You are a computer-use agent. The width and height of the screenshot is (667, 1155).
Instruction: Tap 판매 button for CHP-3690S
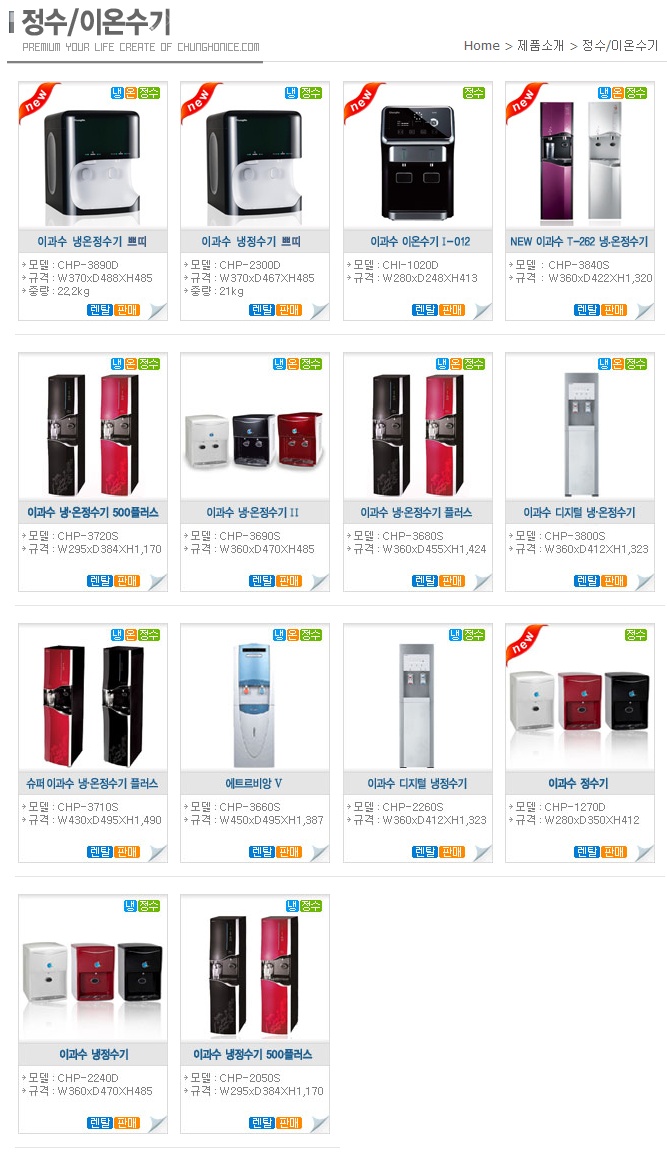tap(289, 581)
